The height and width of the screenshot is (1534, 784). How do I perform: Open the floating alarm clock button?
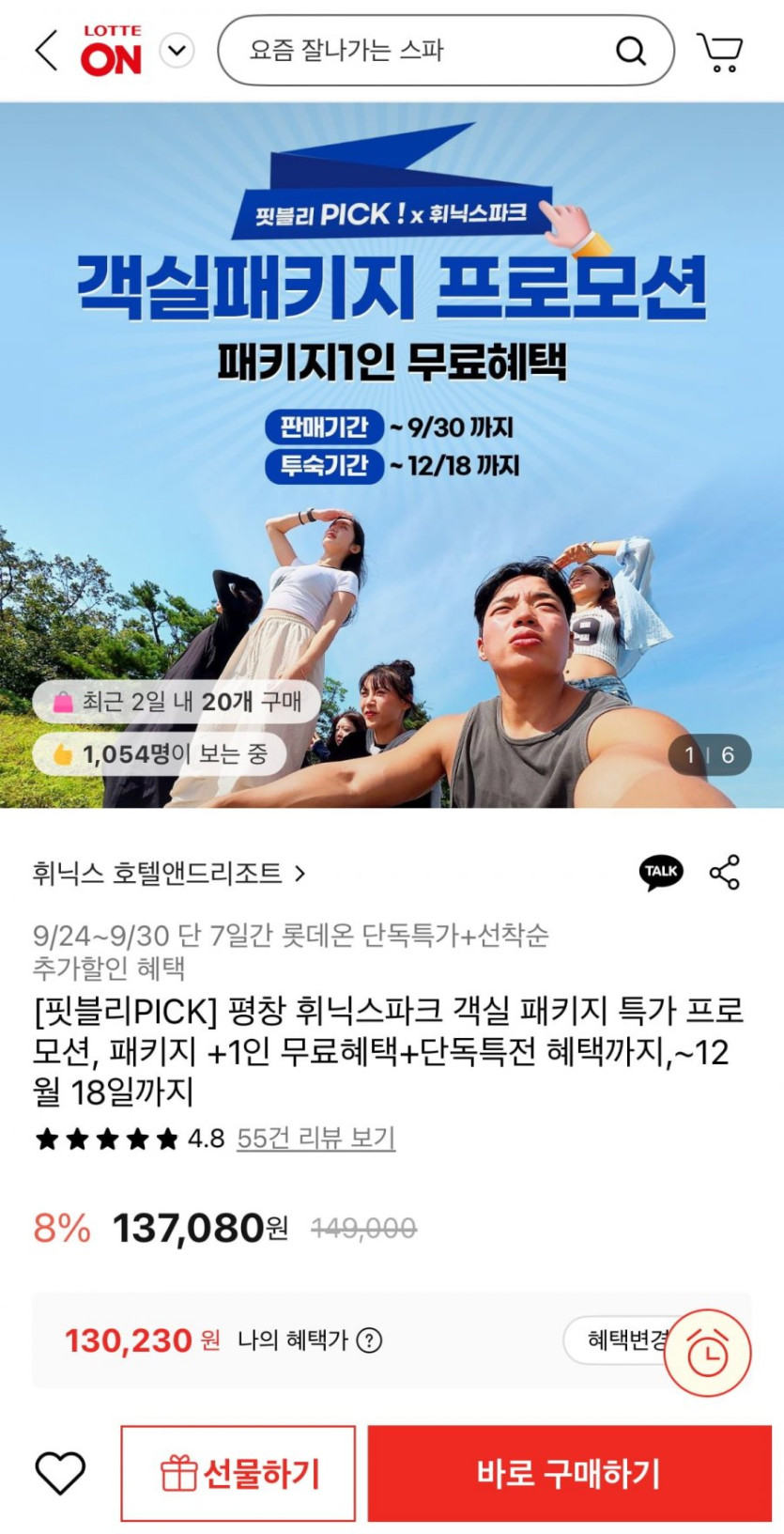[x=708, y=1353]
